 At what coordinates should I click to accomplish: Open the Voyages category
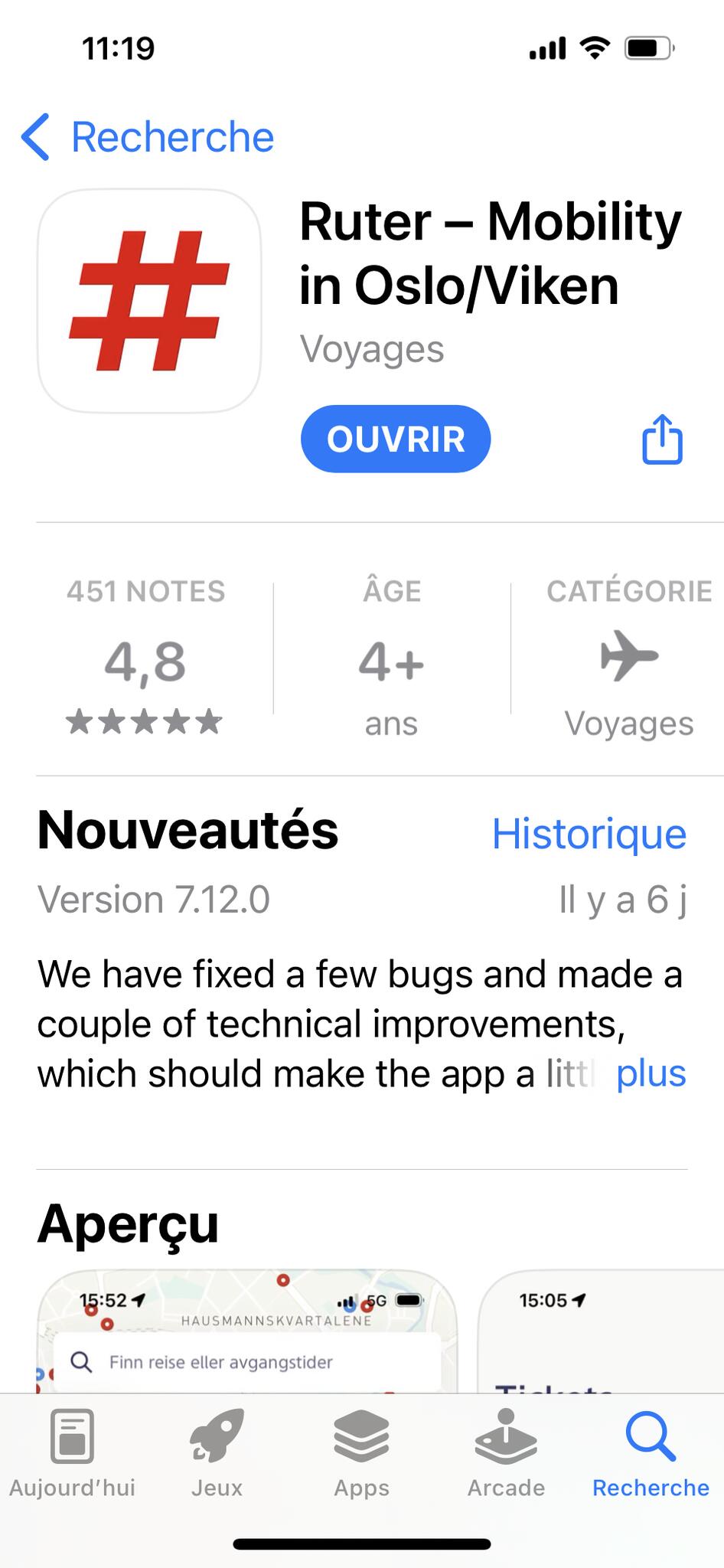coord(628,657)
